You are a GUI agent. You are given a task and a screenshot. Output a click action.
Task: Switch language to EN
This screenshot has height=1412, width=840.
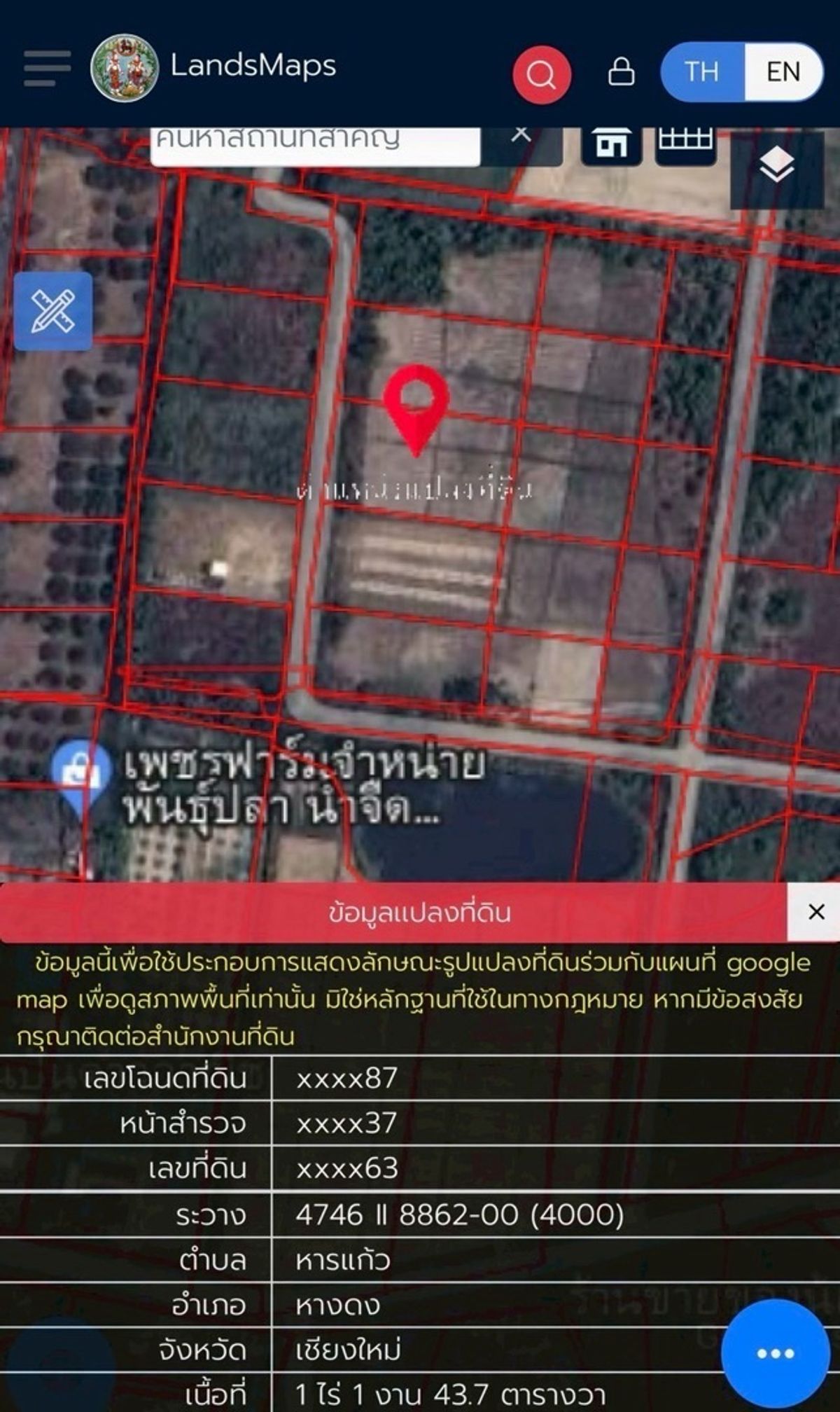[x=783, y=71]
